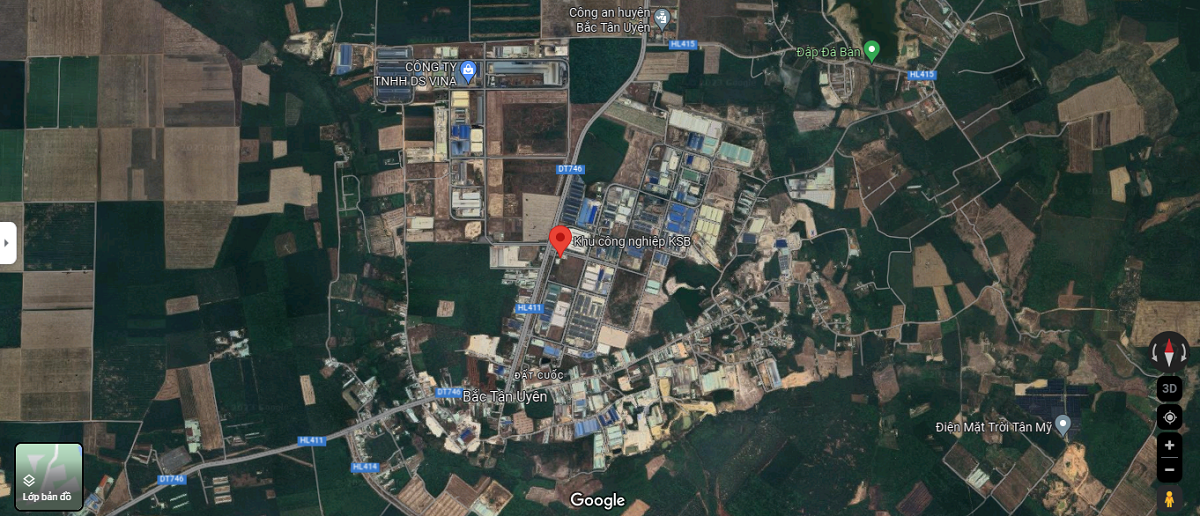Screen dimensions: 1200x516
Task: Open the Đập Đá Bàn place marker
Action: point(871,49)
